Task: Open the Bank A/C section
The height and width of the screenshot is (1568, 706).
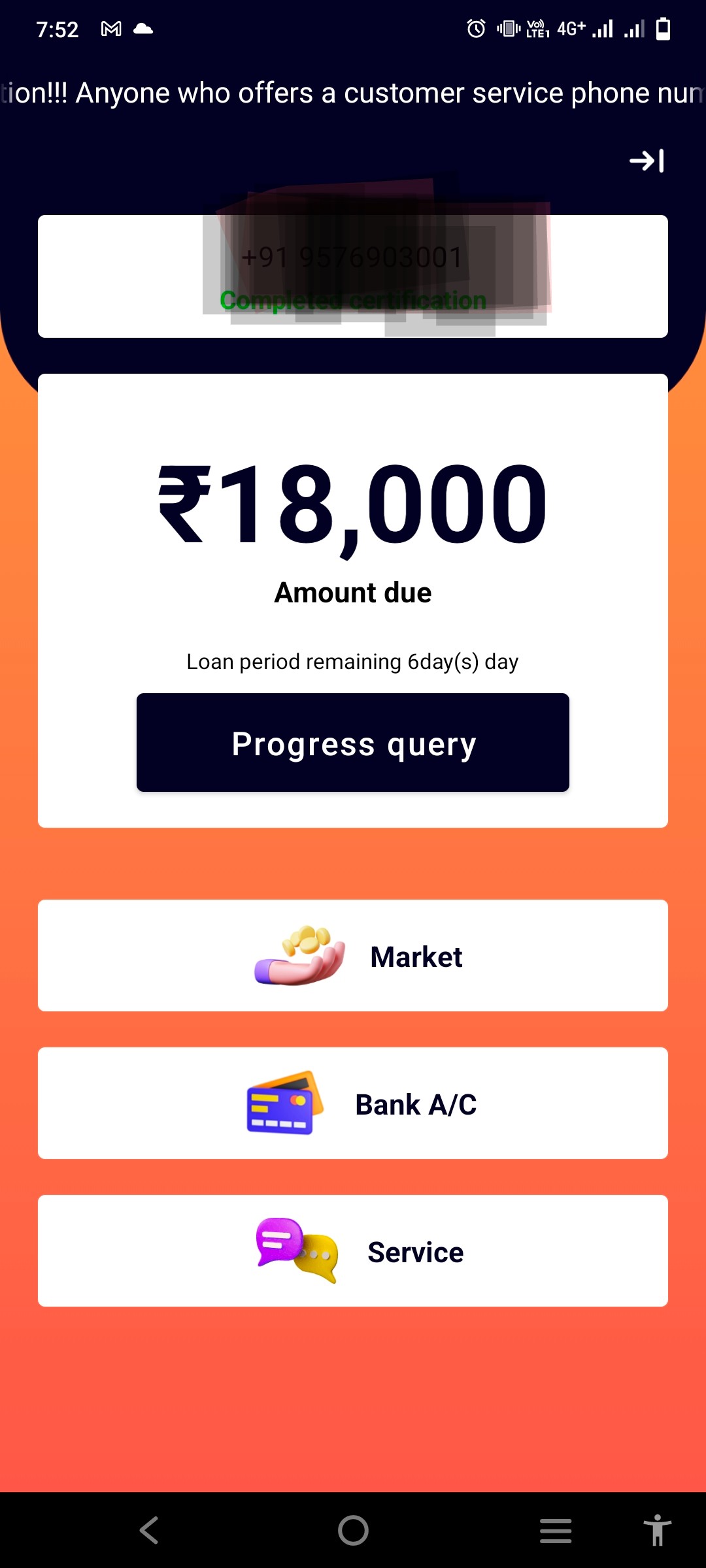Action: (x=353, y=1103)
